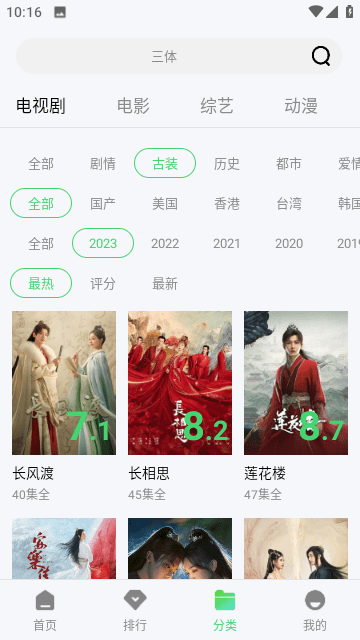Select the 历史 genre chip
The height and width of the screenshot is (640, 360).
point(227,164)
